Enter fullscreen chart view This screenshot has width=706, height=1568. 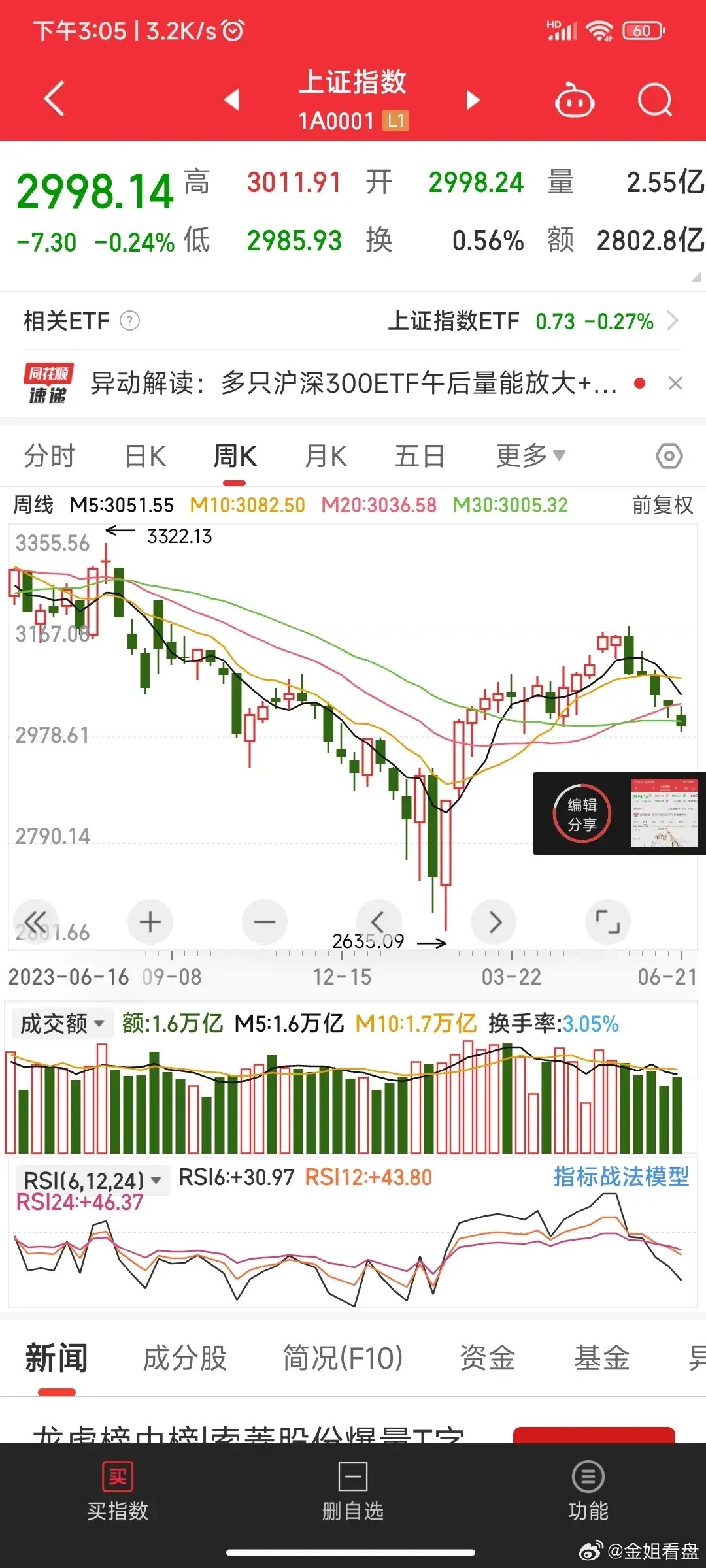coord(608,922)
